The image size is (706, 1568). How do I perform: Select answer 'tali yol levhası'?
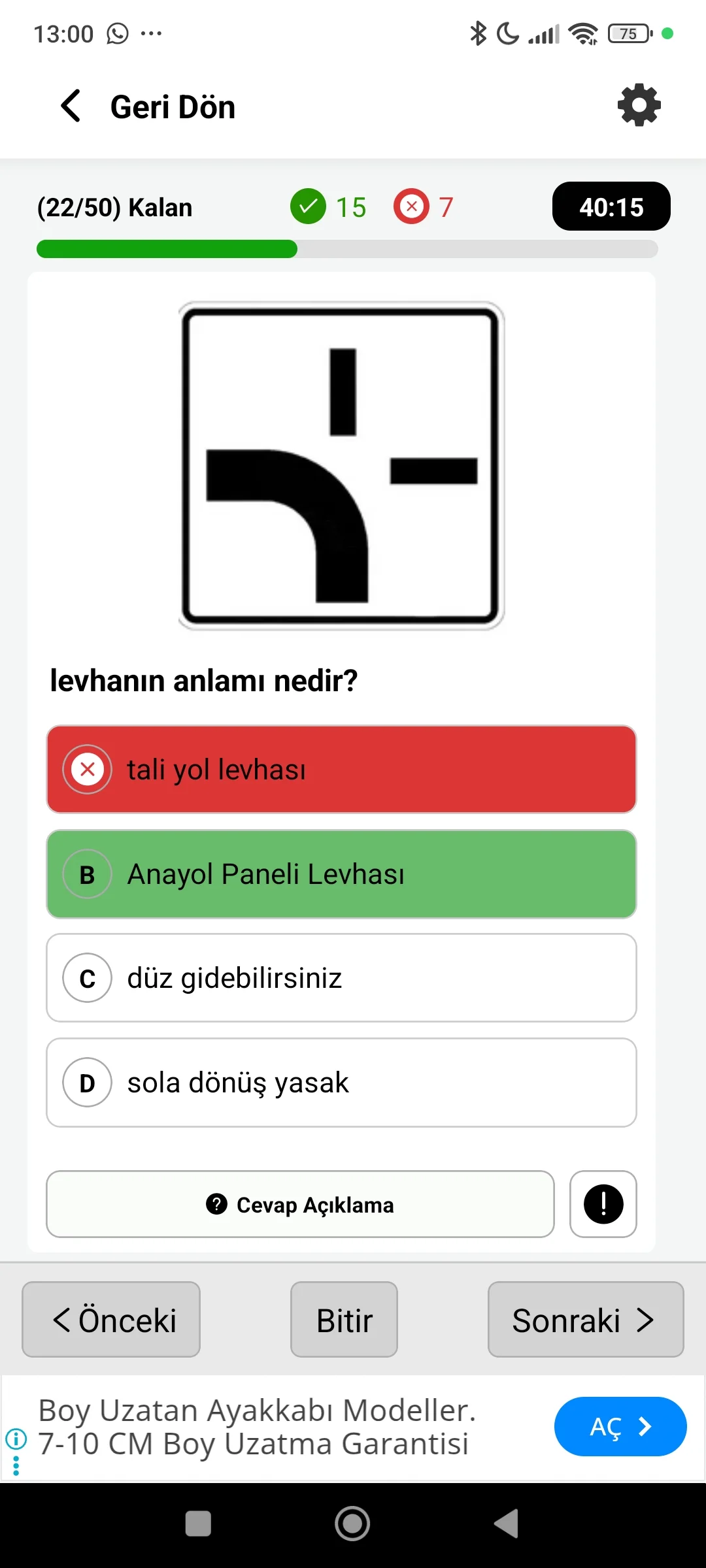pyautogui.click(x=341, y=770)
